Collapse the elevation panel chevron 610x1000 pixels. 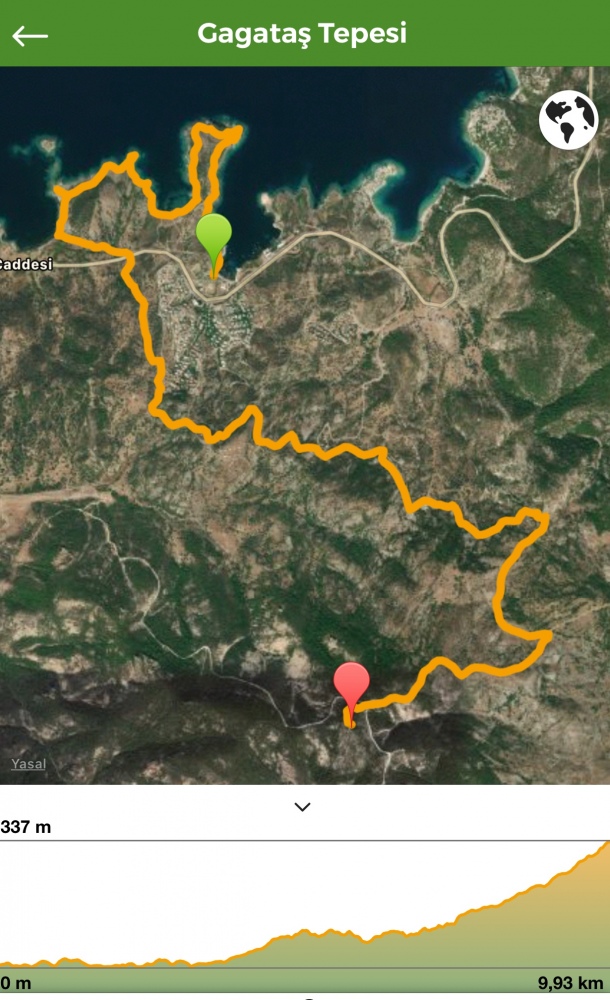[x=302, y=807]
